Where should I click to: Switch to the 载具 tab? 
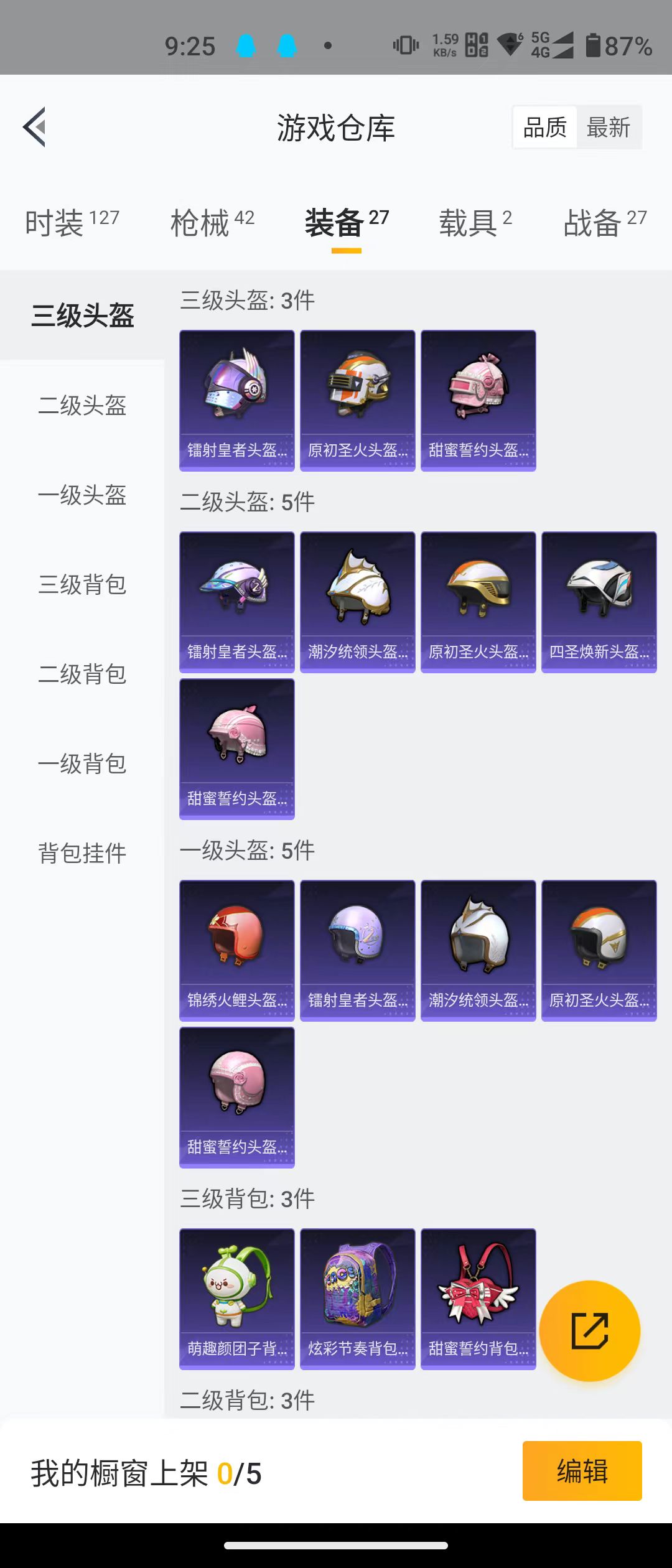(x=475, y=222)
